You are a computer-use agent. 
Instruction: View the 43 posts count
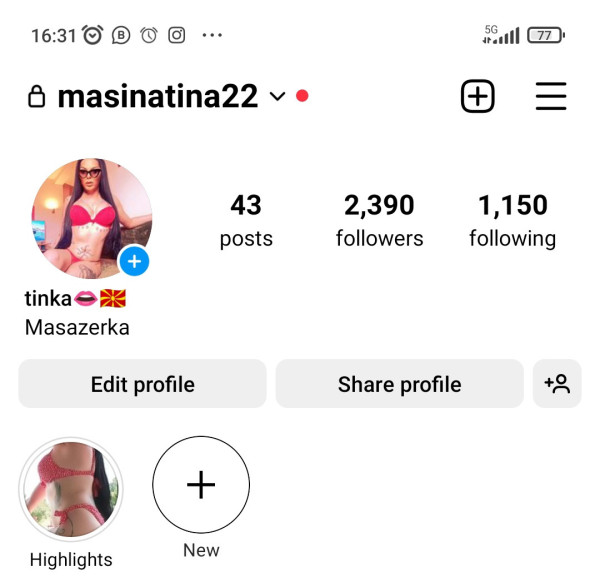click(x=246, y=220)
